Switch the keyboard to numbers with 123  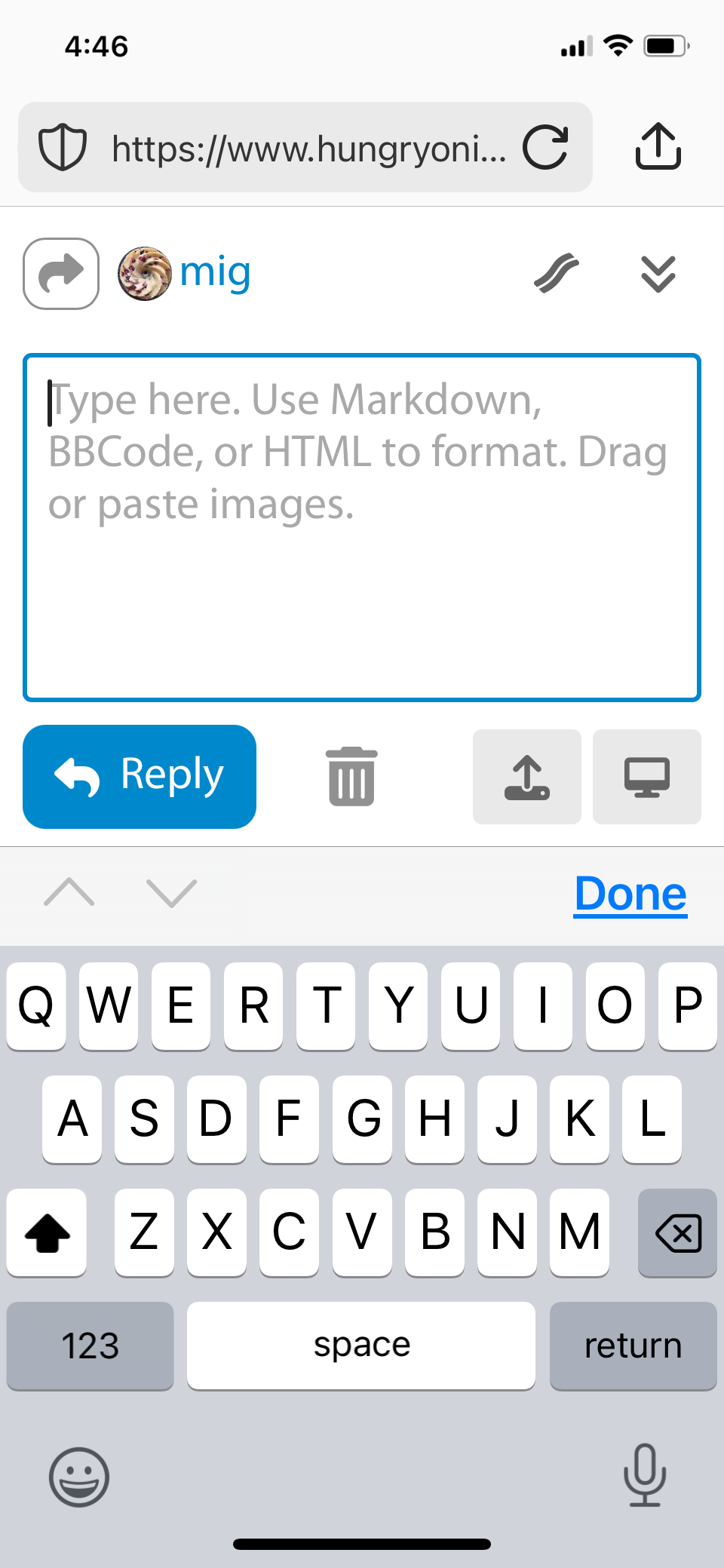click(90, 1346)
